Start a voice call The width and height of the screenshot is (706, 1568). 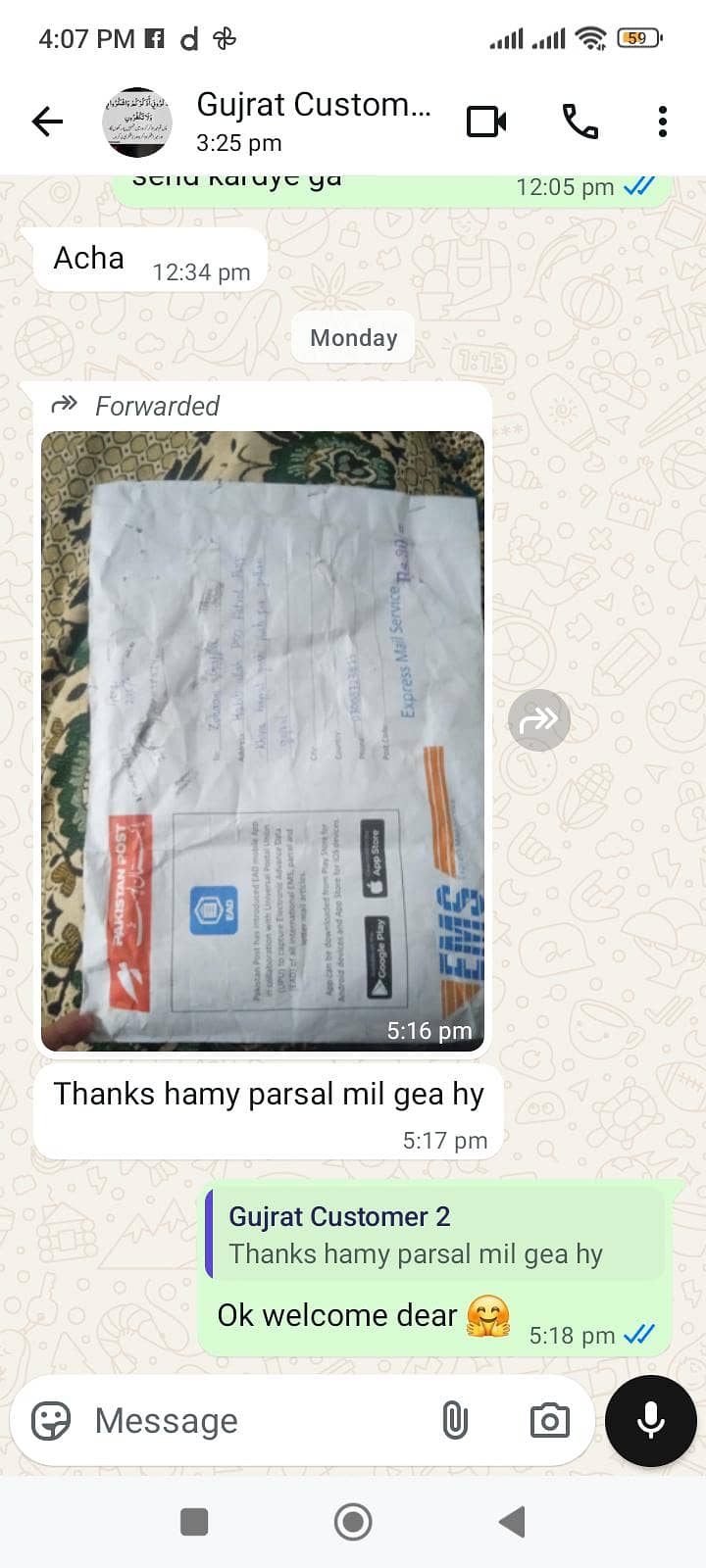[x=580, y=122]
